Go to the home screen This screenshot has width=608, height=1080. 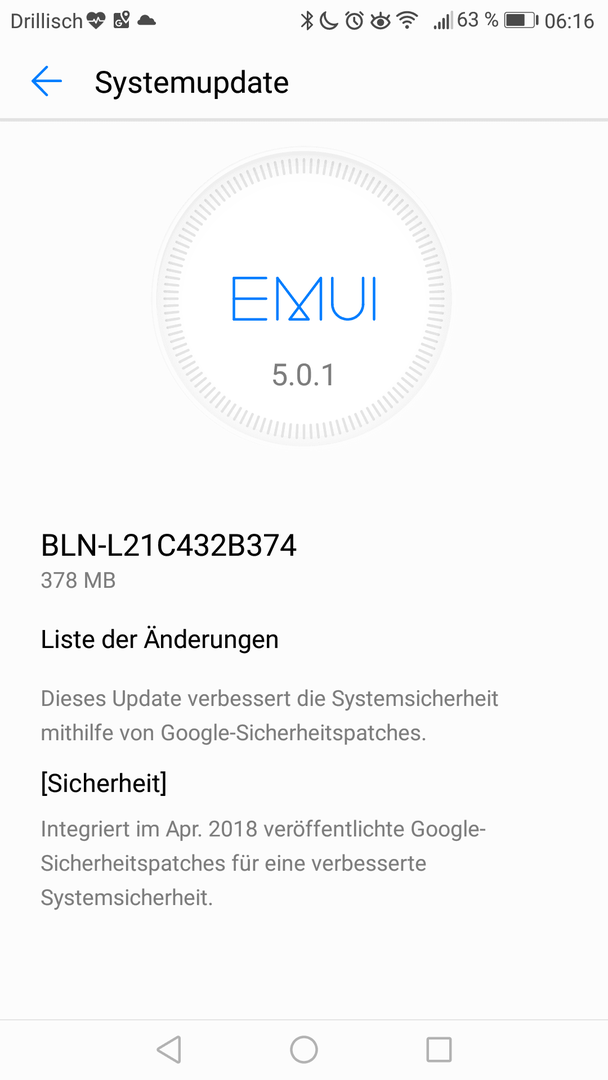pyautogui.click(x=304, y=1050)
